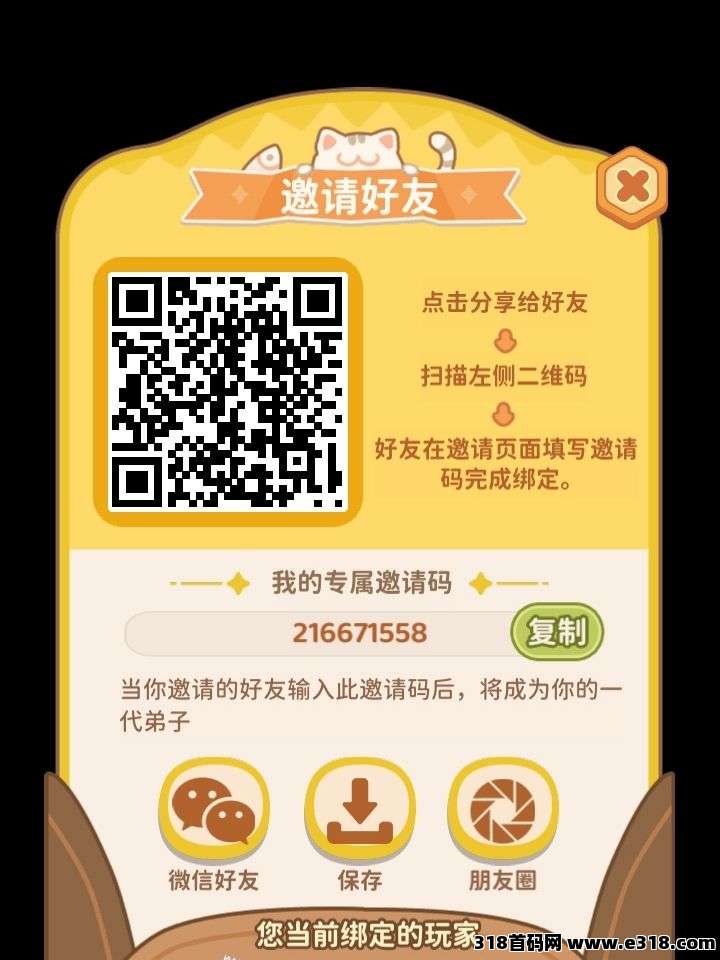The height and width of the screenshot is (960, 720).
Task: Share invite to WeChat Moments
Action: 503,812
